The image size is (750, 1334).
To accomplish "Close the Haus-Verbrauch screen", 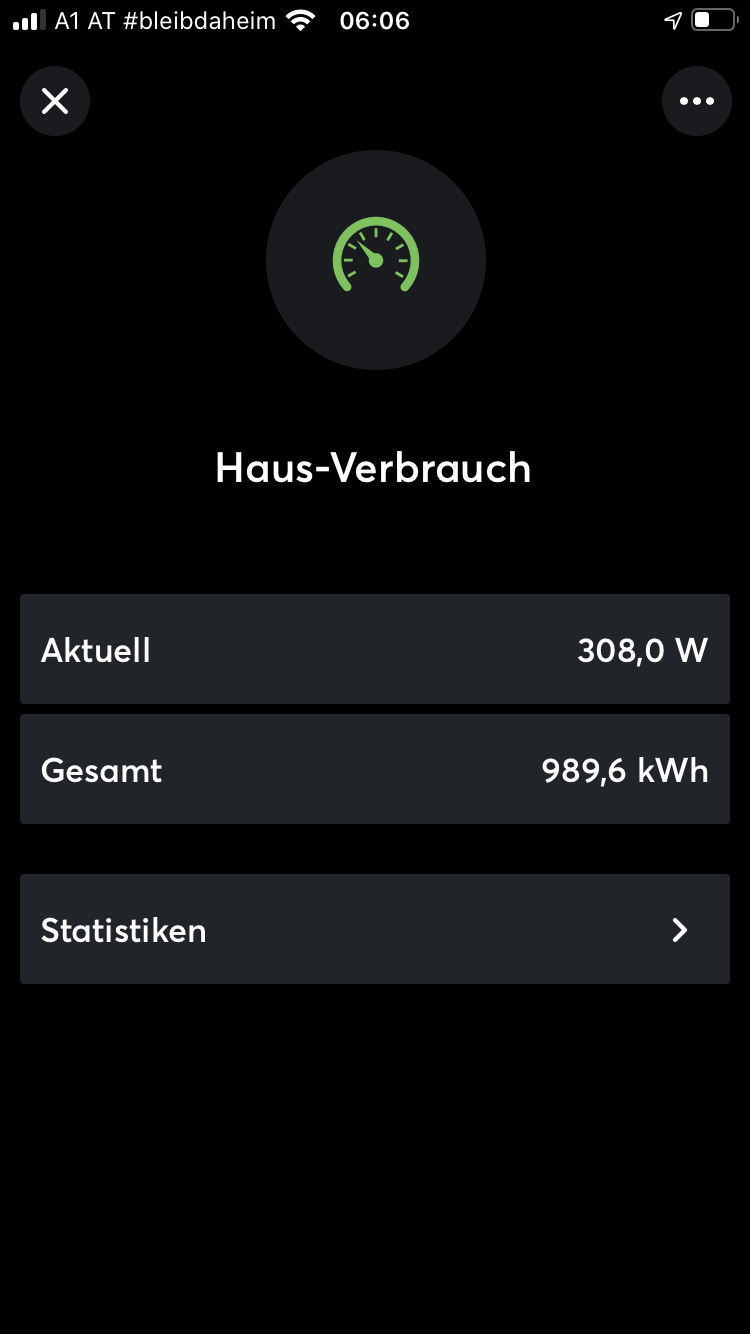I will coord(55,101).
